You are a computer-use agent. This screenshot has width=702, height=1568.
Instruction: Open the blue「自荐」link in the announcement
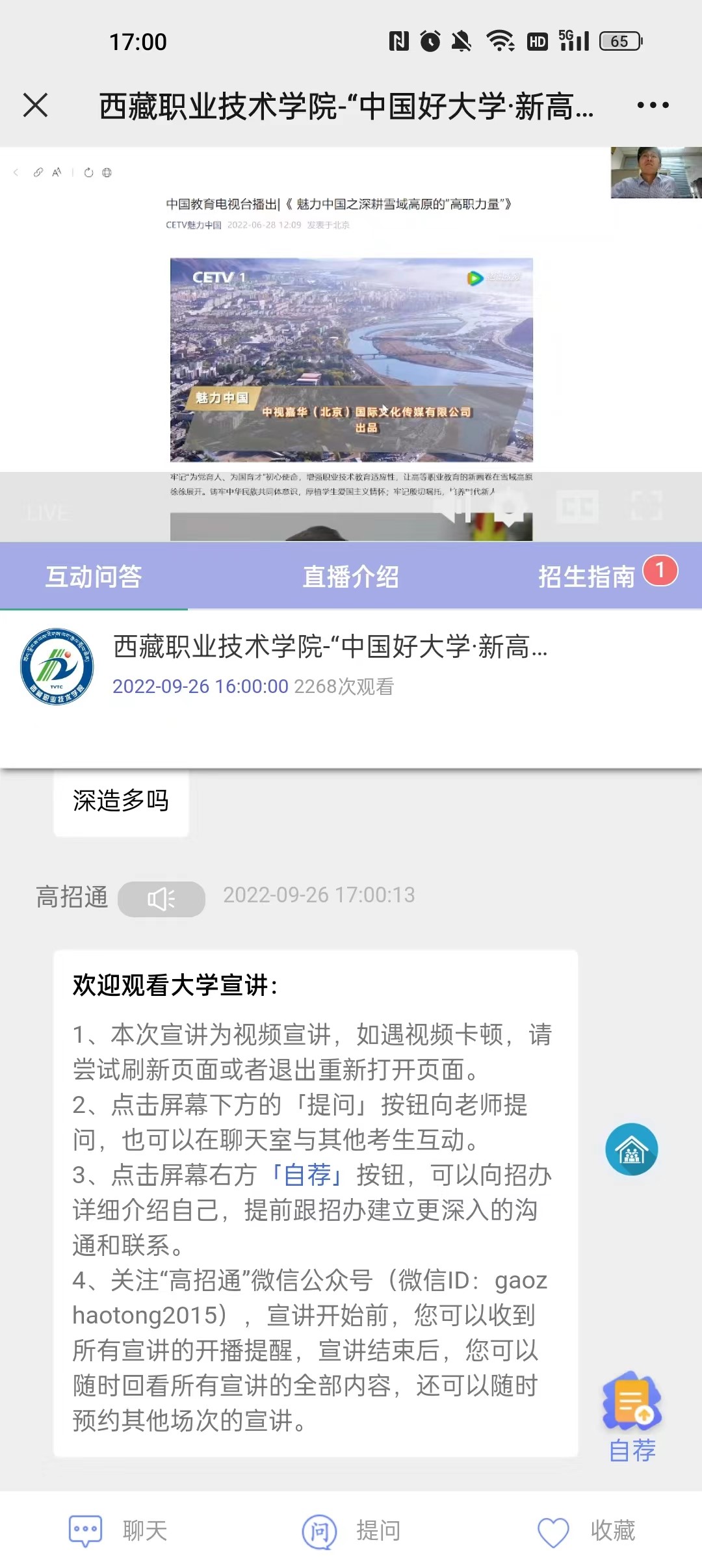[x=307, y=1175]
